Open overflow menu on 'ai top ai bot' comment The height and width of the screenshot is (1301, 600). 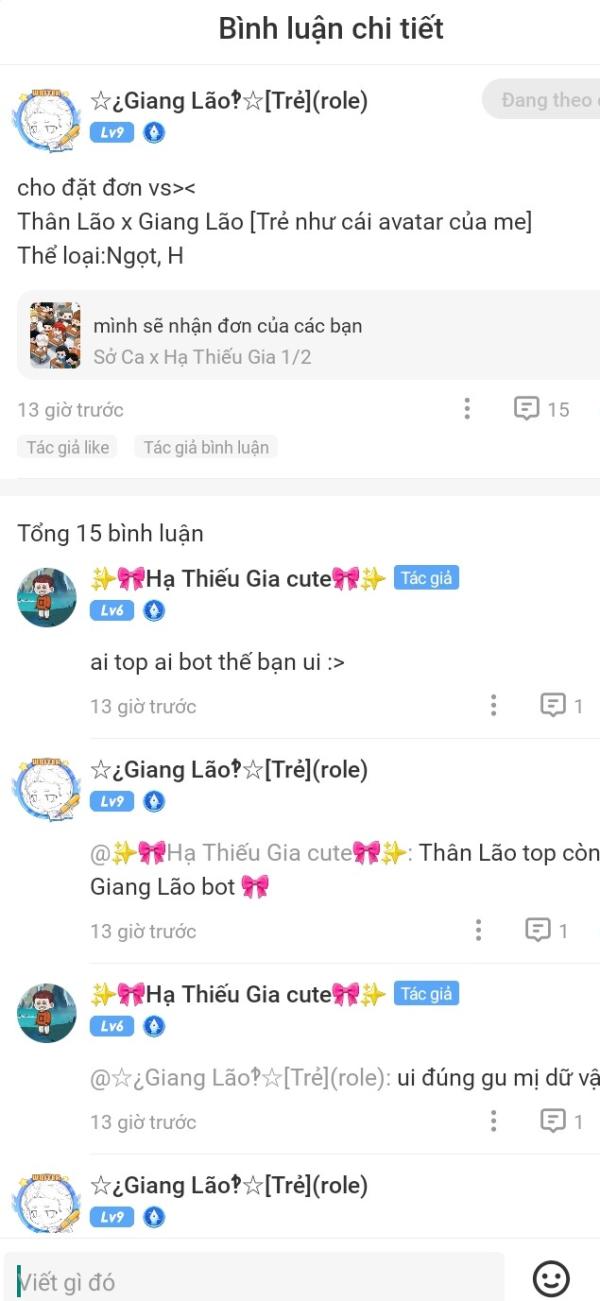(493, 706)
